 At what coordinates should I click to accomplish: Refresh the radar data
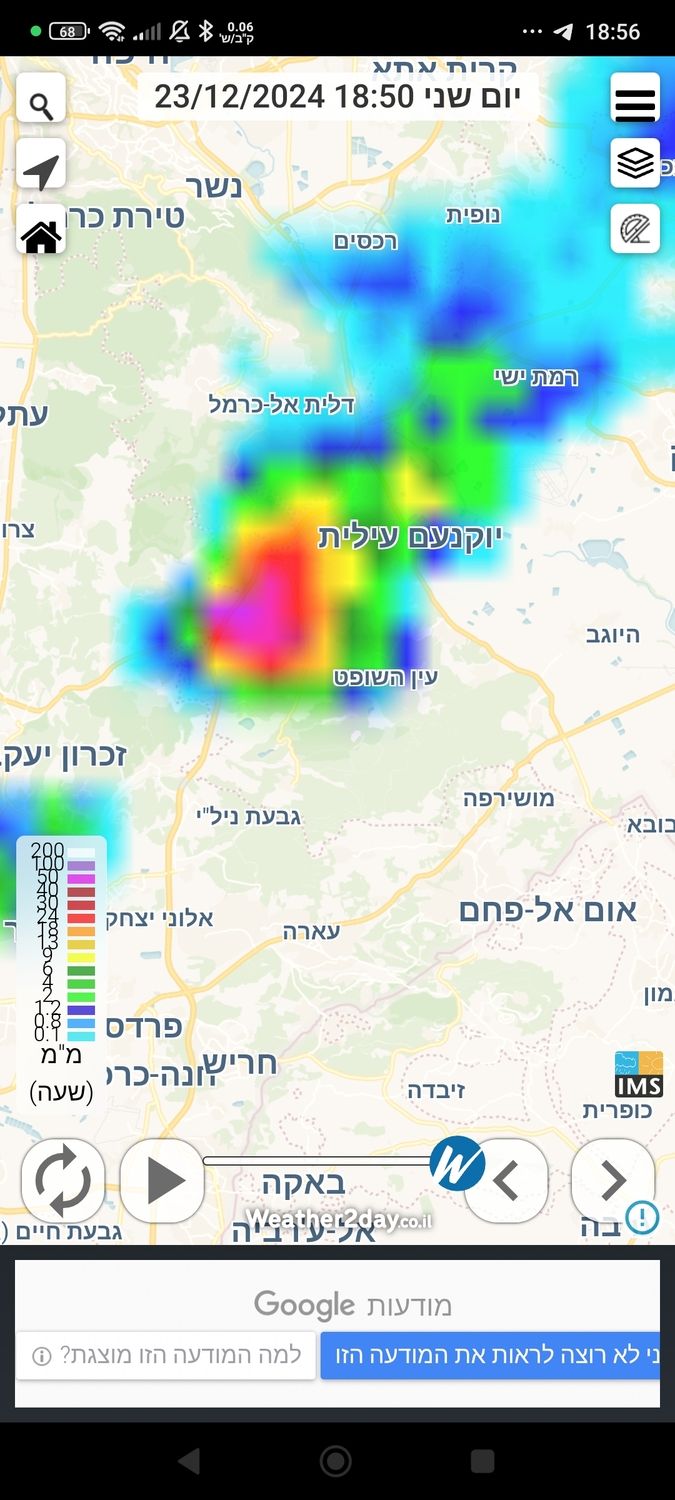[63, 1180]
